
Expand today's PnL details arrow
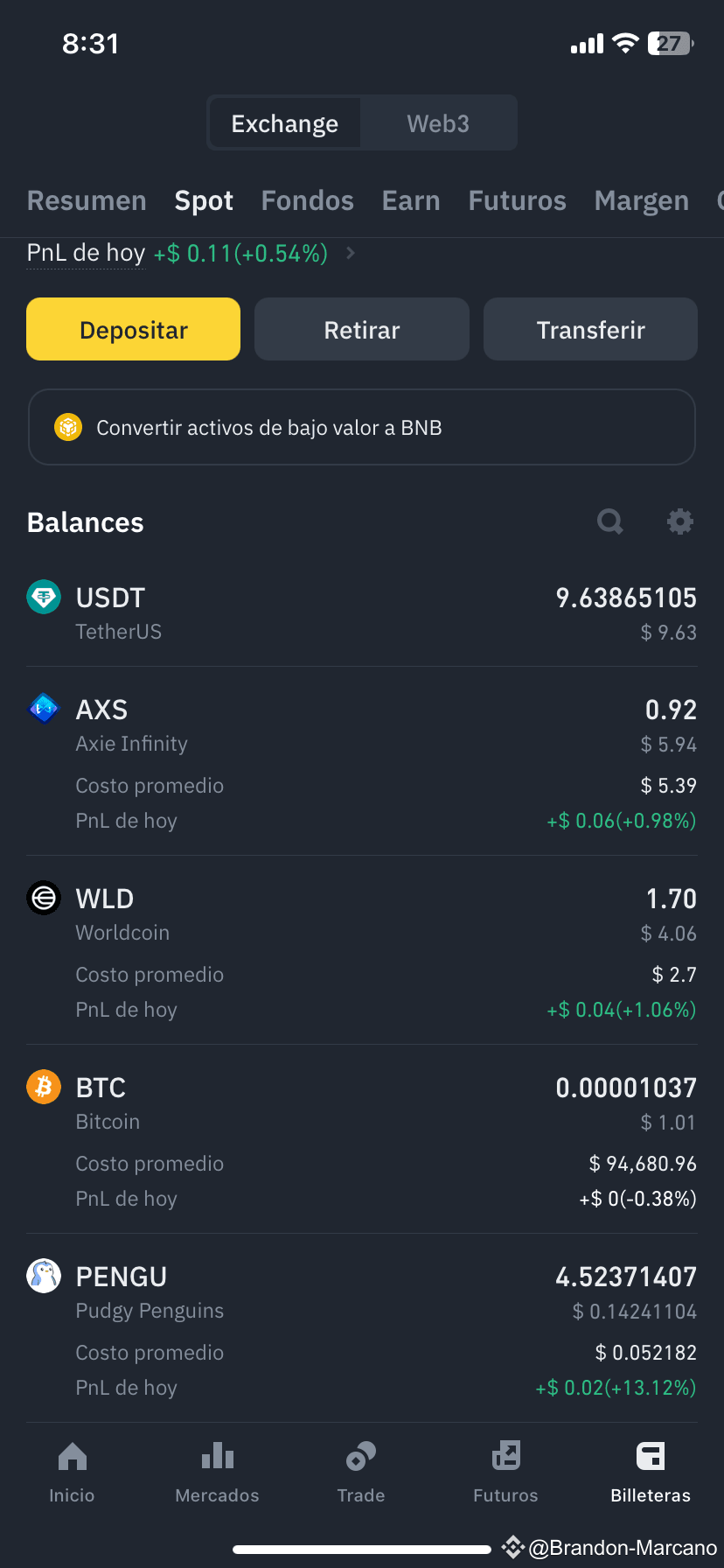(x=351, y=253)
